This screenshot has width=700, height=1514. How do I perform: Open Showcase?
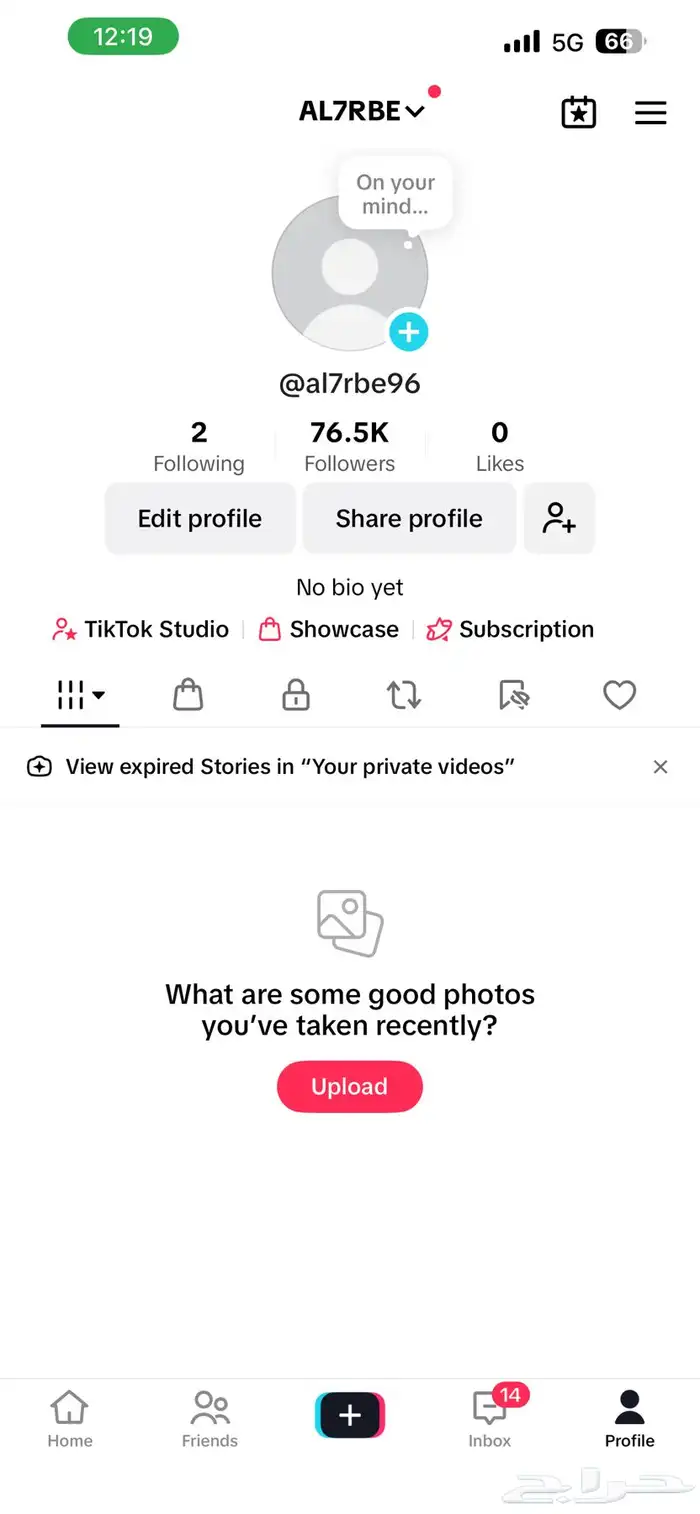[329, 629]
